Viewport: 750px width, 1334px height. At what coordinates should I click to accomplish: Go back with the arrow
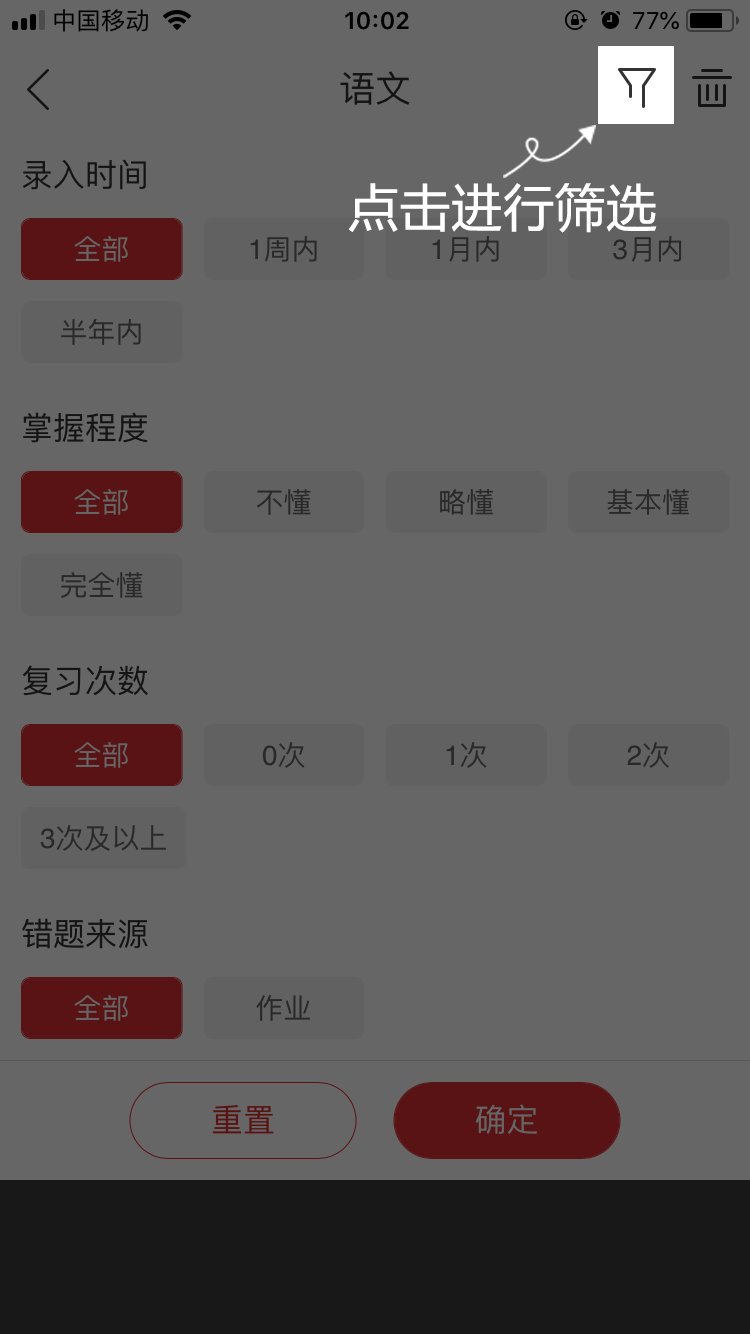pyautogui.click(x=38, y=89)
